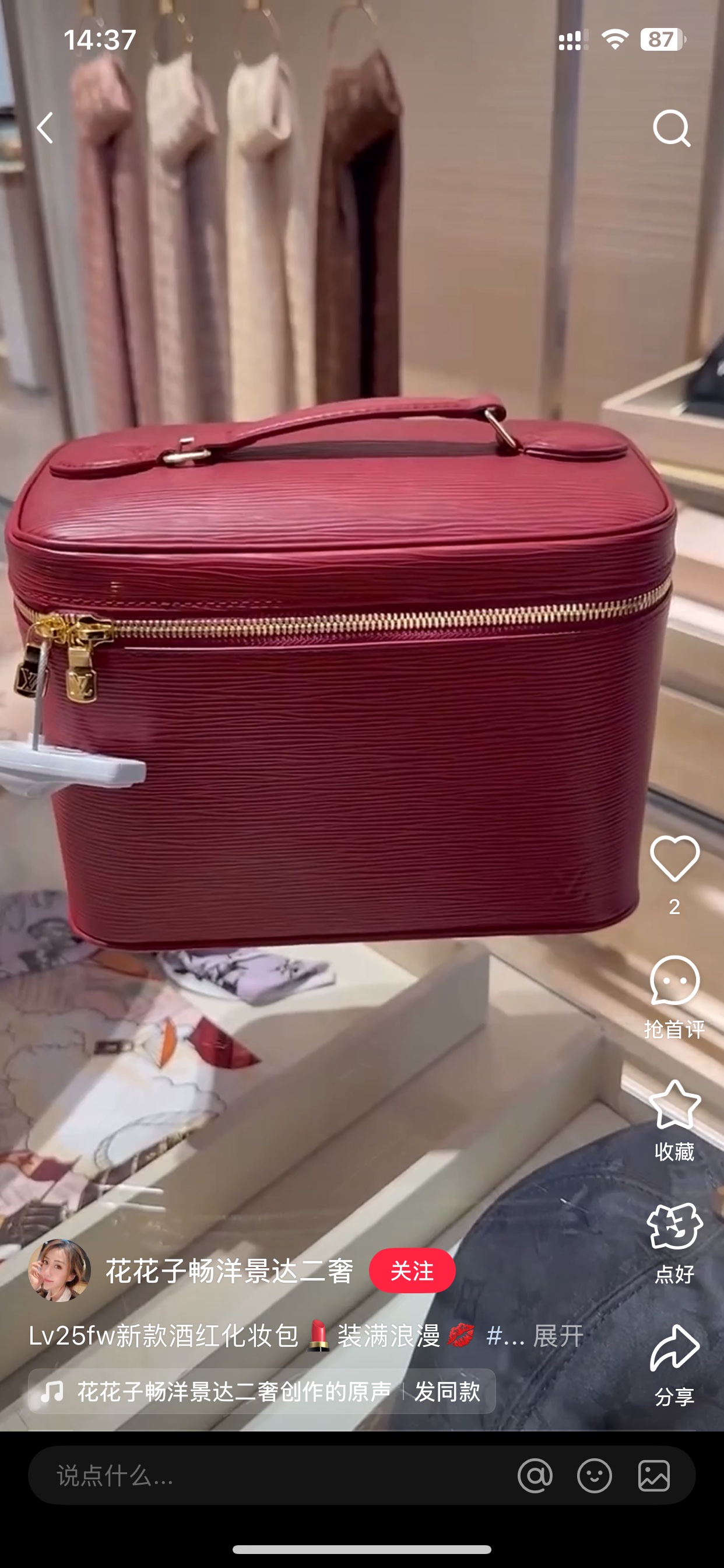Open comments via the 抢首评 bubble
The width and height of the screenshot is (724, 1568).
674,981
